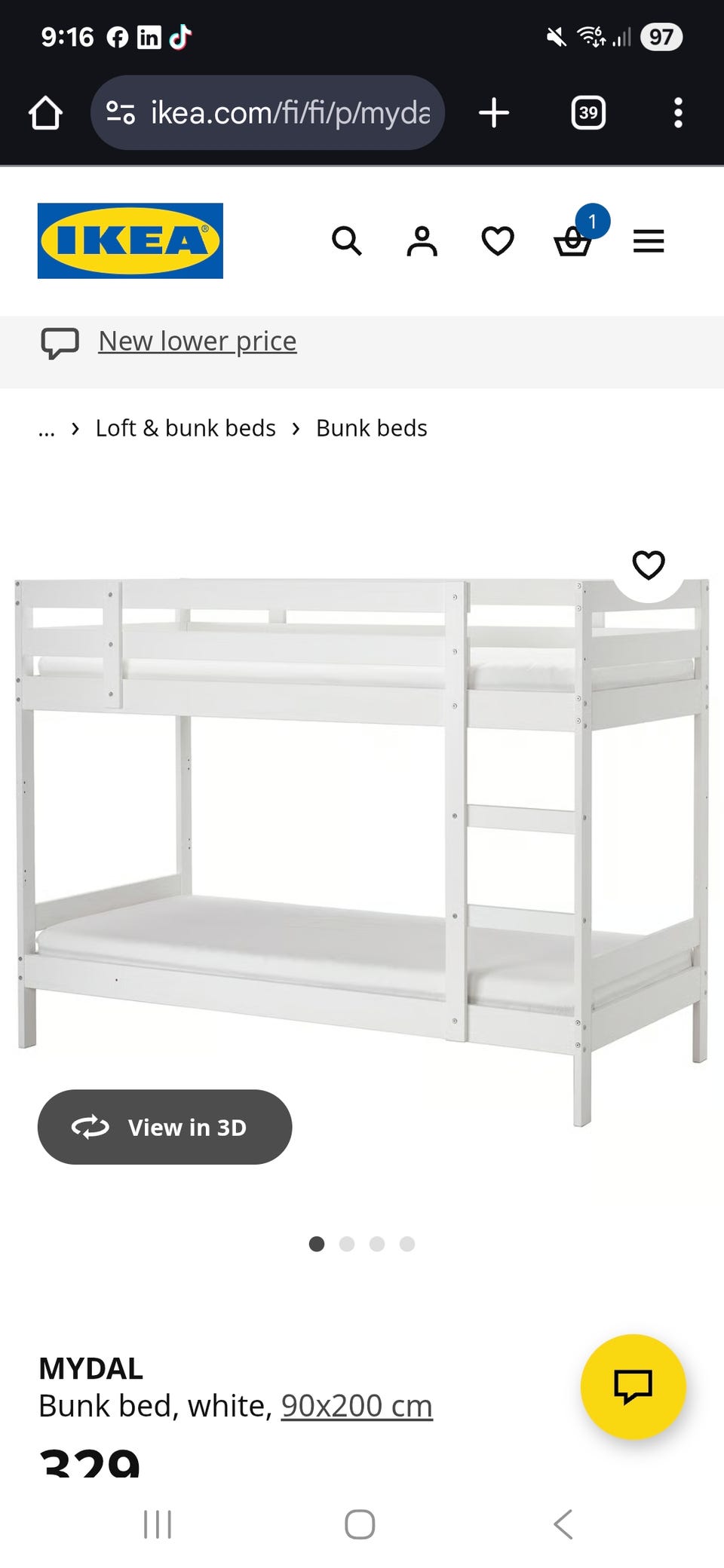View the bunk bed in 3D
724x1568 pixels.
(164, 1127)
